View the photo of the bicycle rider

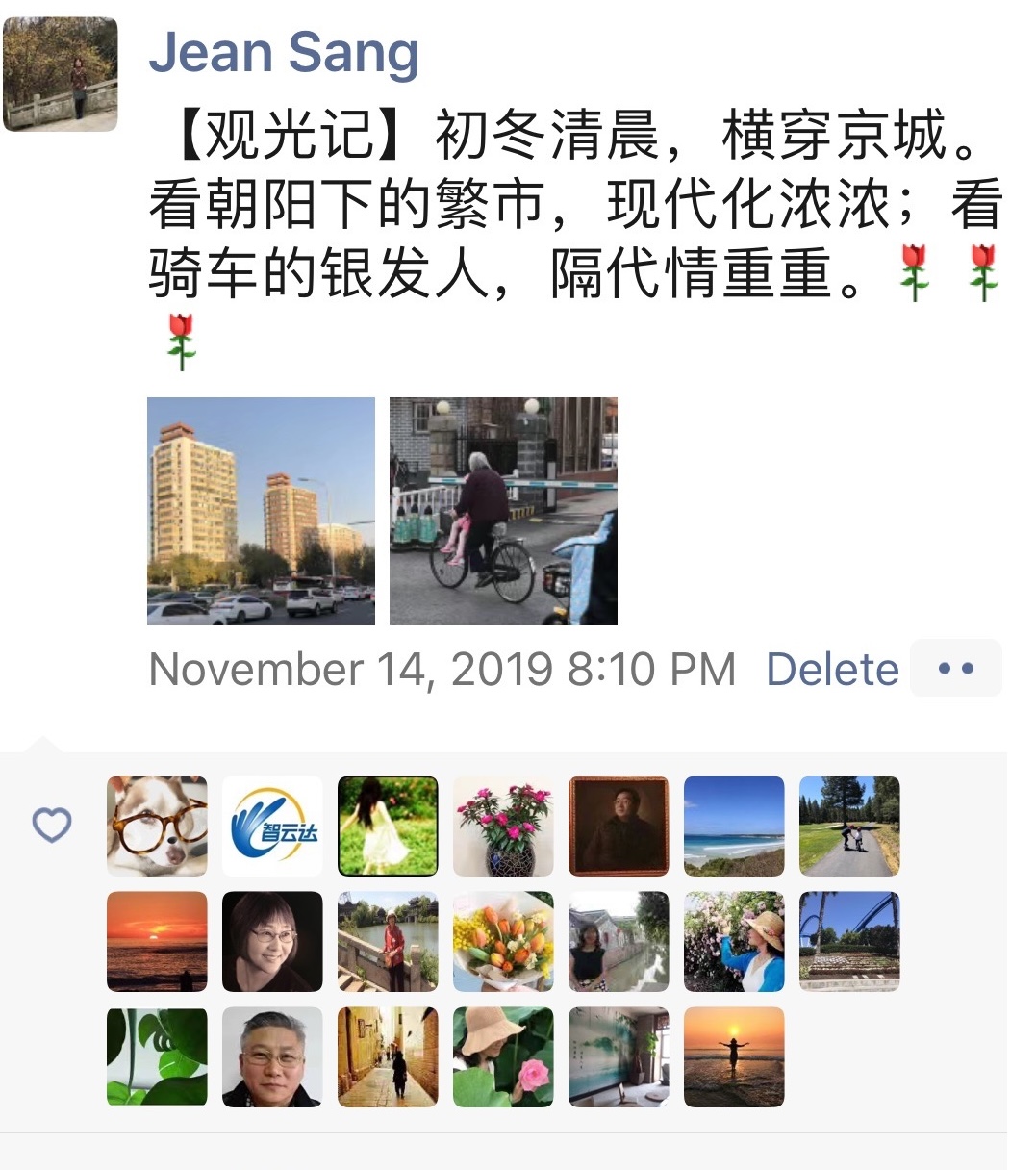coord(503,511)
